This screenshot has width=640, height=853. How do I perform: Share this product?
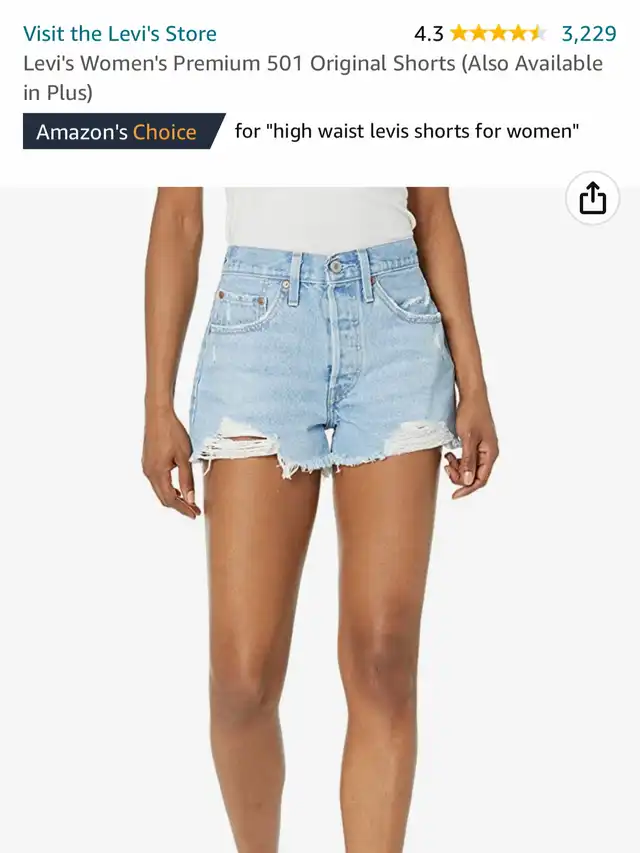pyautogui.click(x=592, y=198)
